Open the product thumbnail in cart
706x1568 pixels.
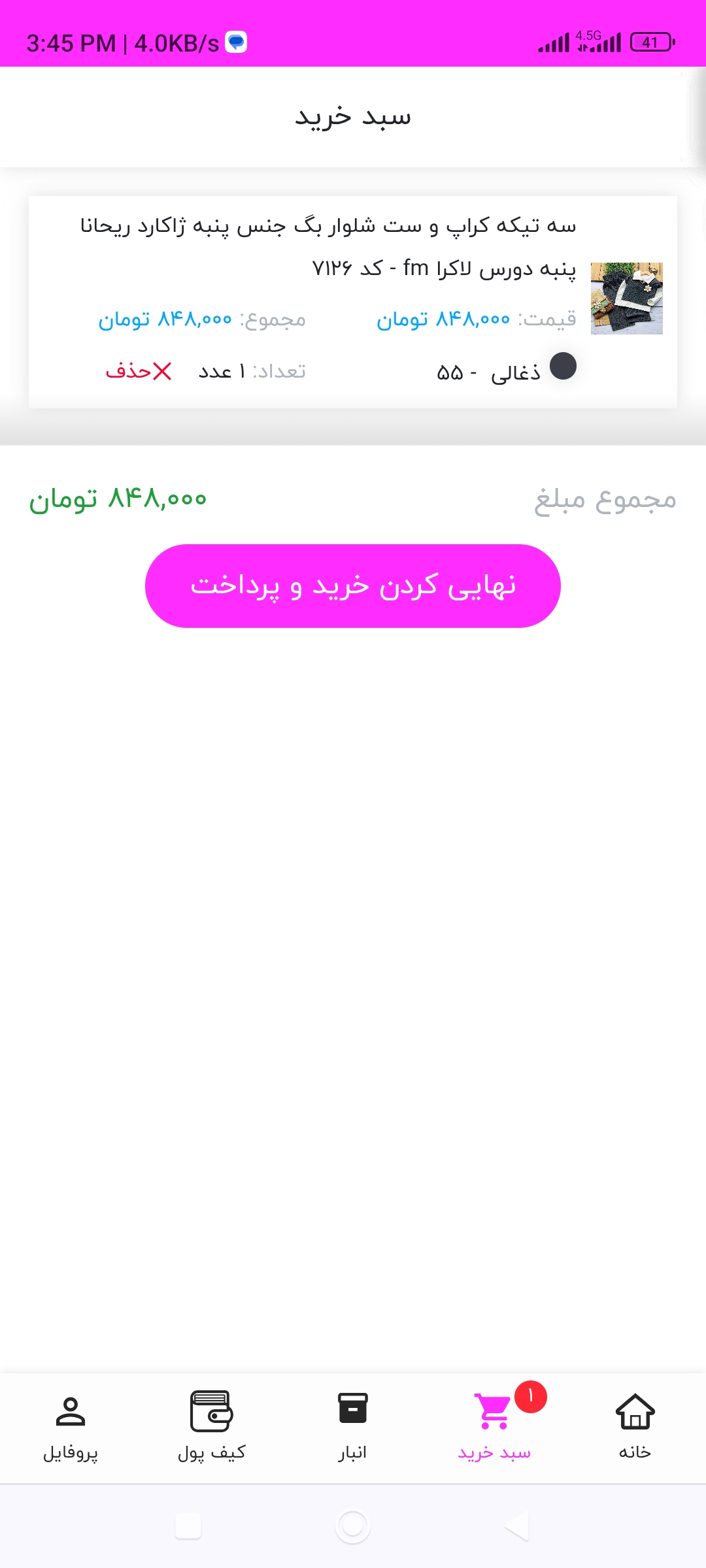pyautogui.click(x=626, y=299)
